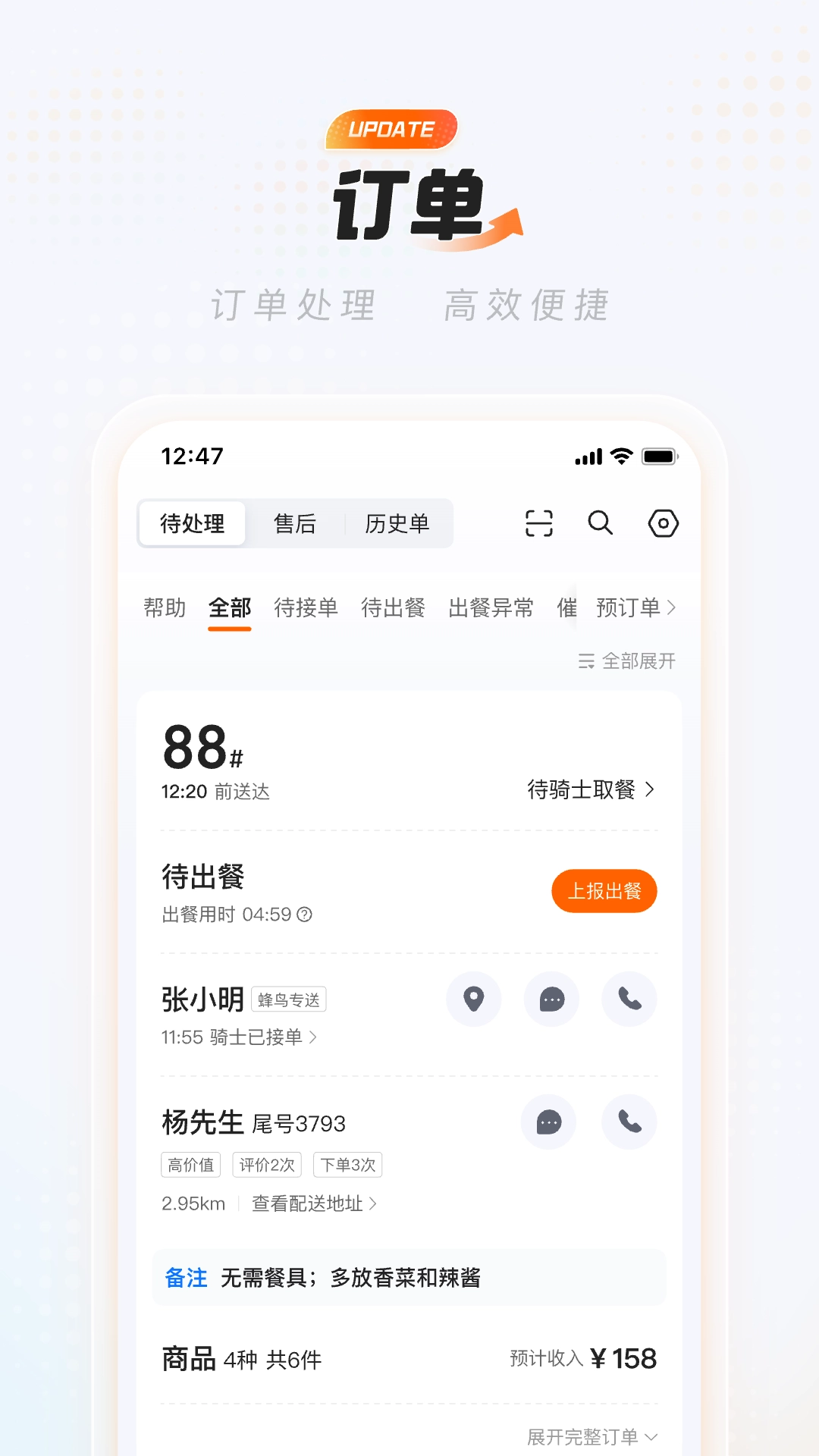Switch to the 售后 tab

click(296, 523)
